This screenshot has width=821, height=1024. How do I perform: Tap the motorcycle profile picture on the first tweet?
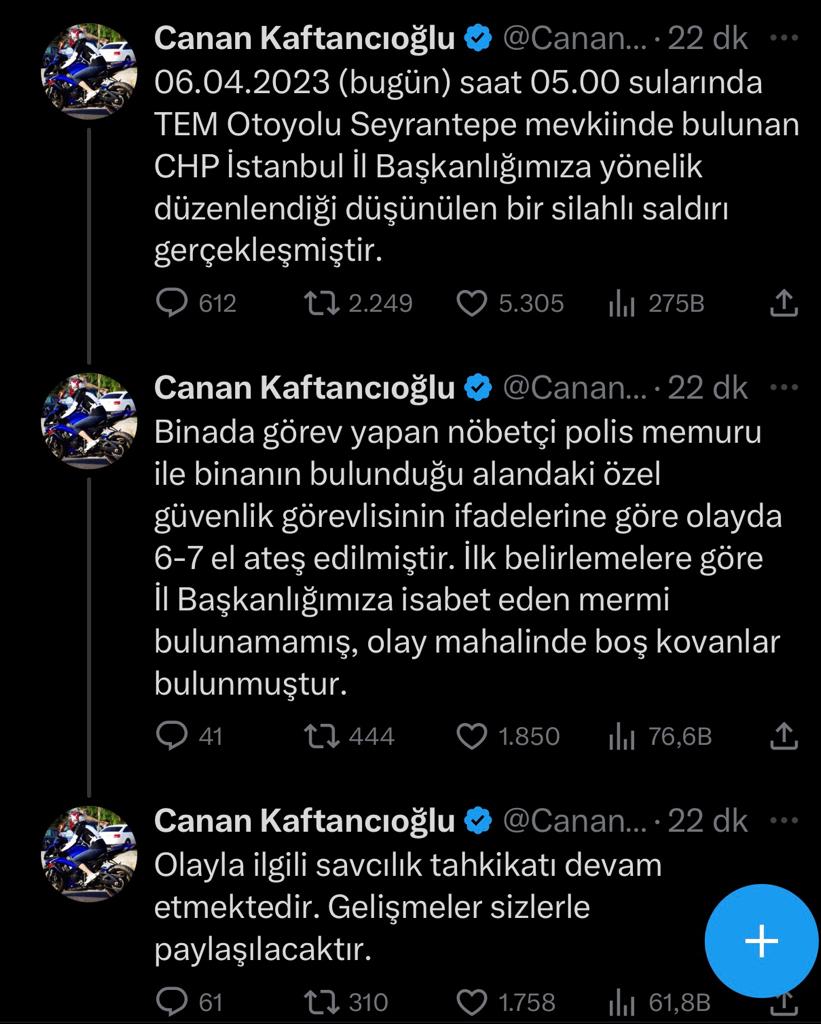pos(90,70)
